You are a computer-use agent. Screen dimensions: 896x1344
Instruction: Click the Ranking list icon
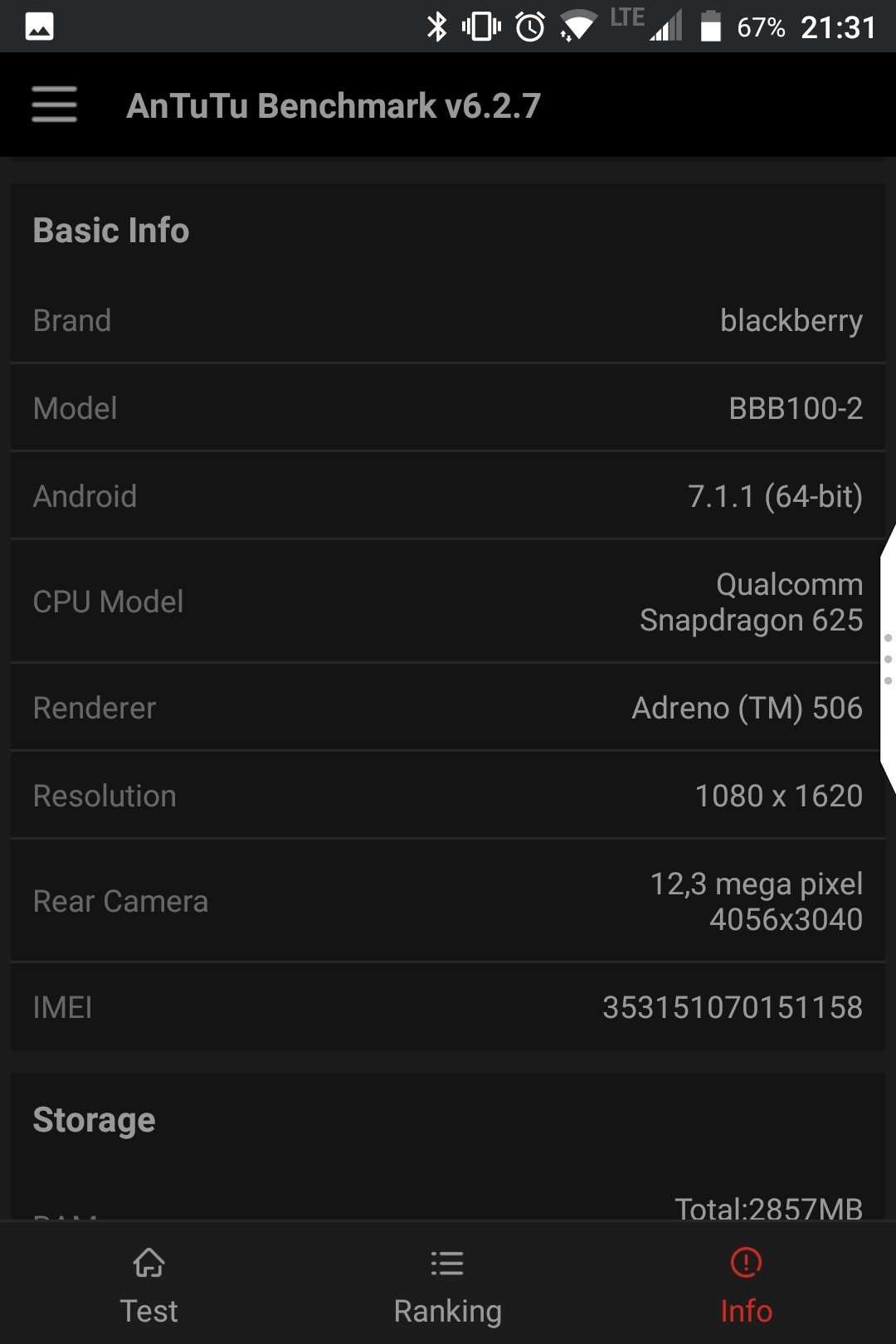point(447,1264)
